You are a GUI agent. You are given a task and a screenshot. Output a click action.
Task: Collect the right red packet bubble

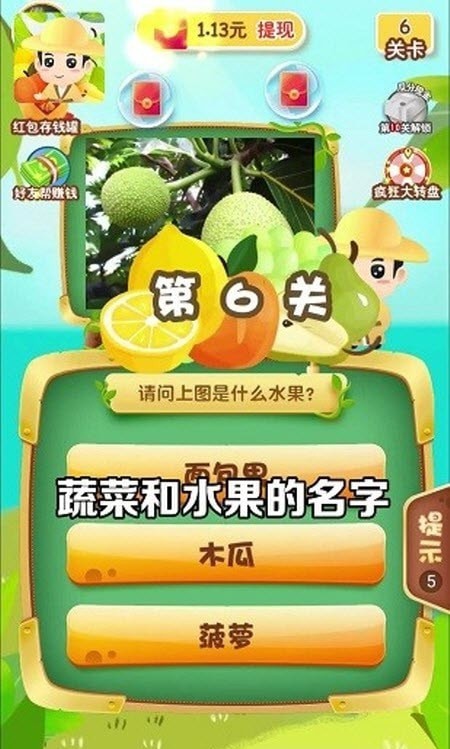pos(292,90)
